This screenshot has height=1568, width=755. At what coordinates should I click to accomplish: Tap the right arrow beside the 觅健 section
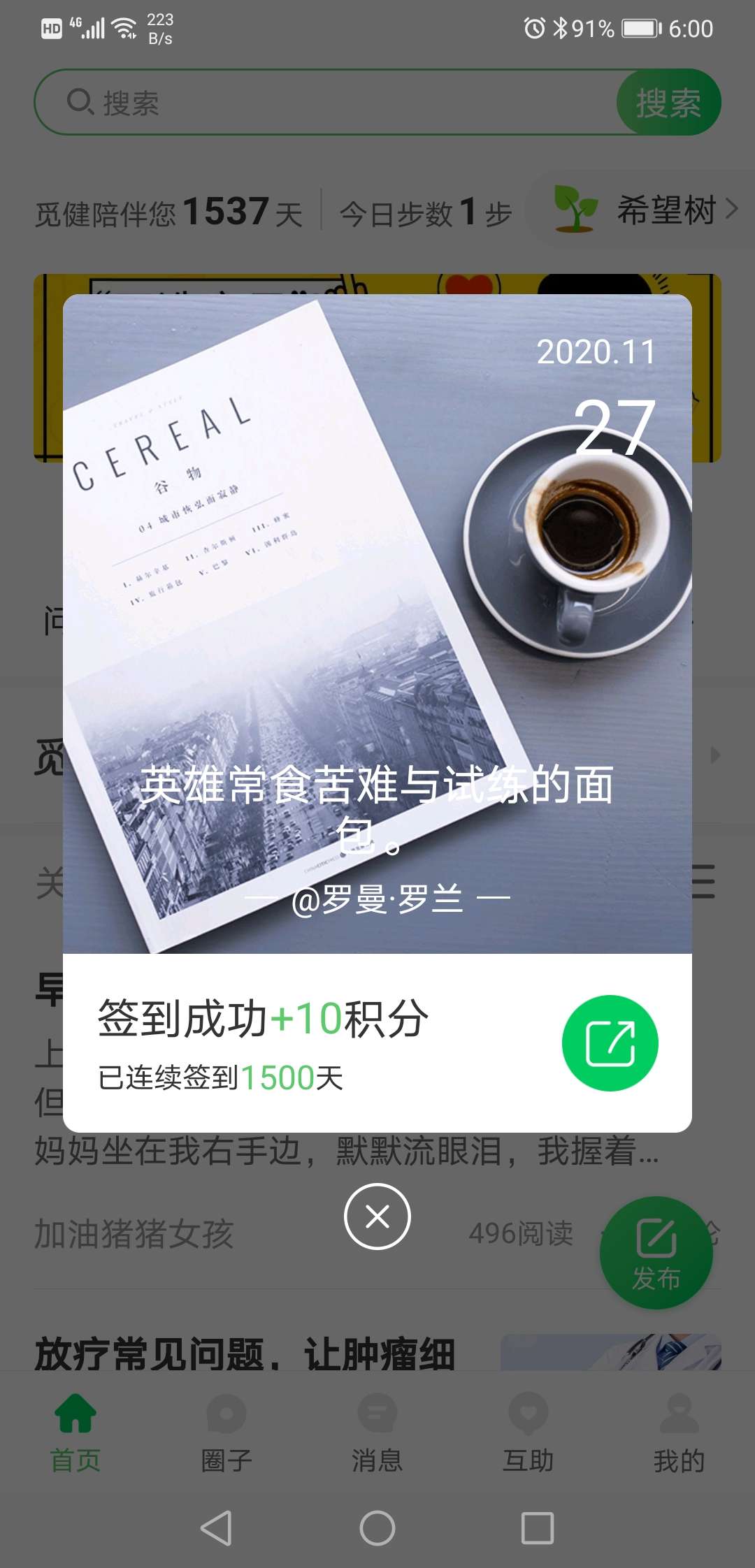coord(714,755)
